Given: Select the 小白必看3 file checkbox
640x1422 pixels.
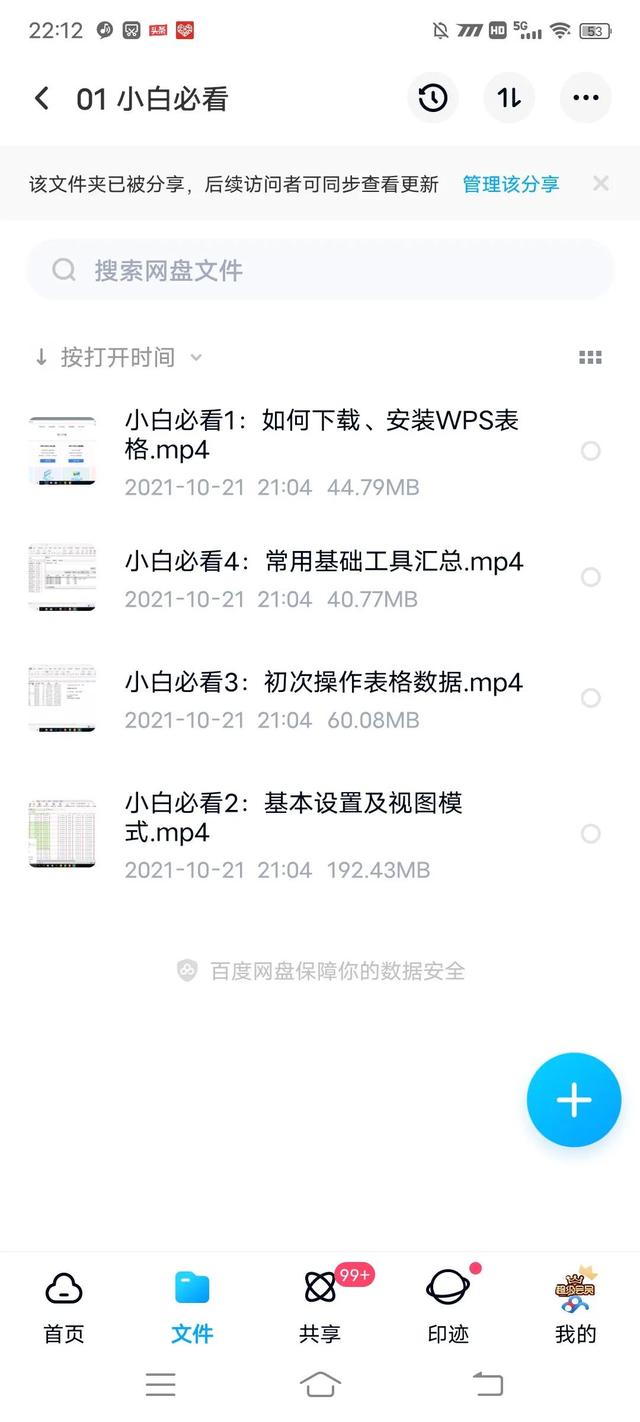Looking at the screenshot, I should click(x=591, y=698).
